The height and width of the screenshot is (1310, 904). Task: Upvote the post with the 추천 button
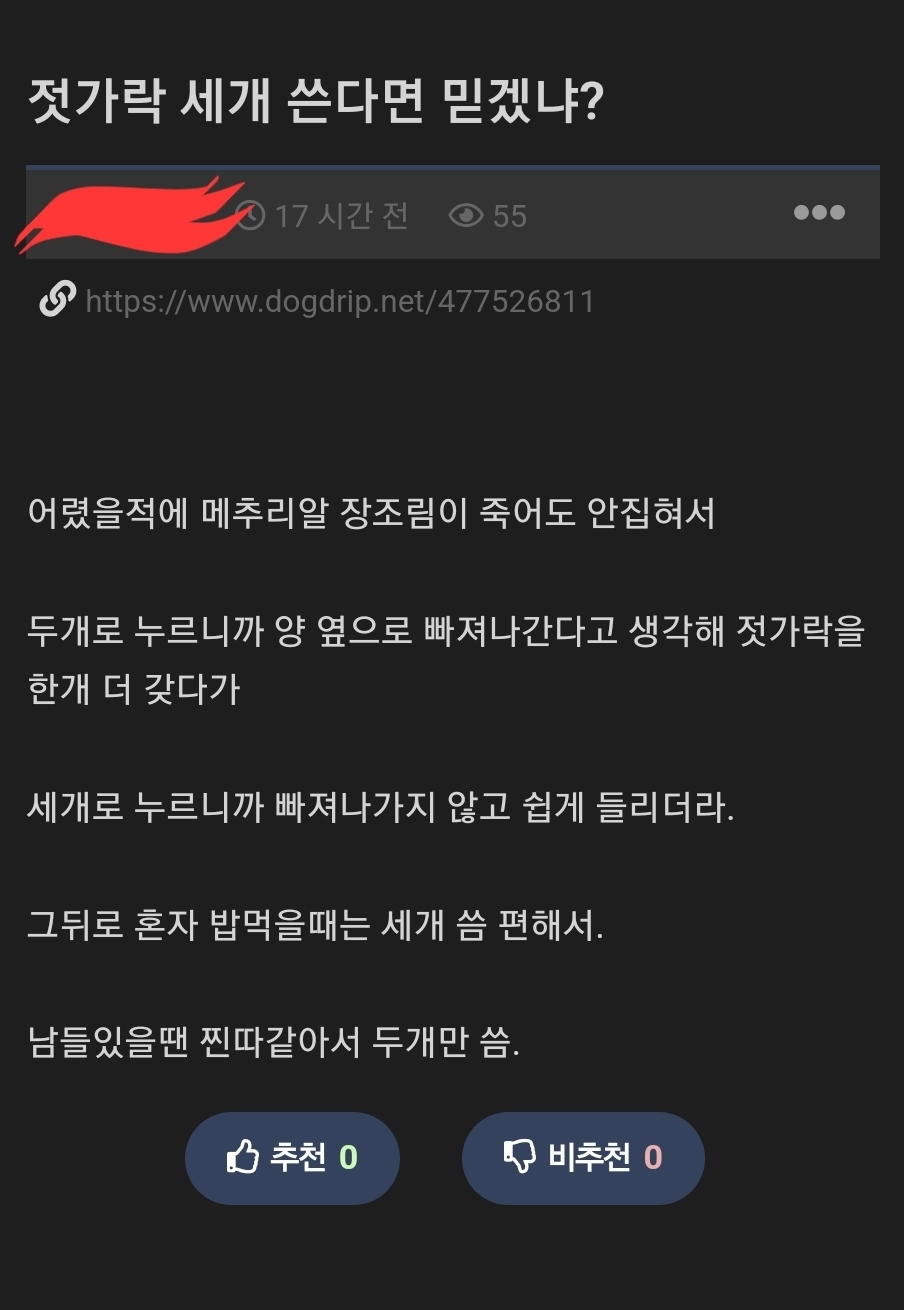[292, 1158]
